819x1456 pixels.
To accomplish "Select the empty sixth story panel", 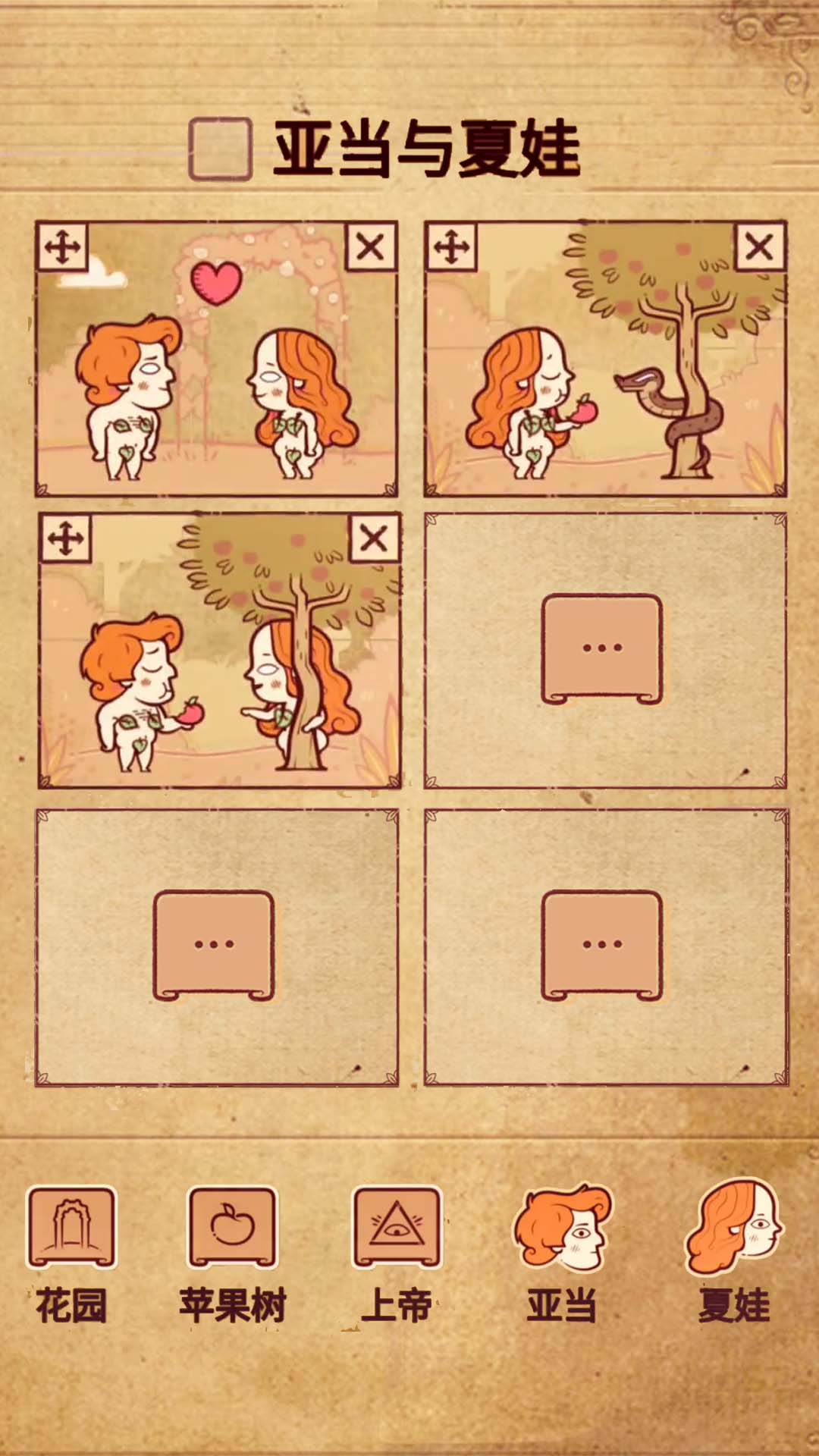I will coord(603,945).
